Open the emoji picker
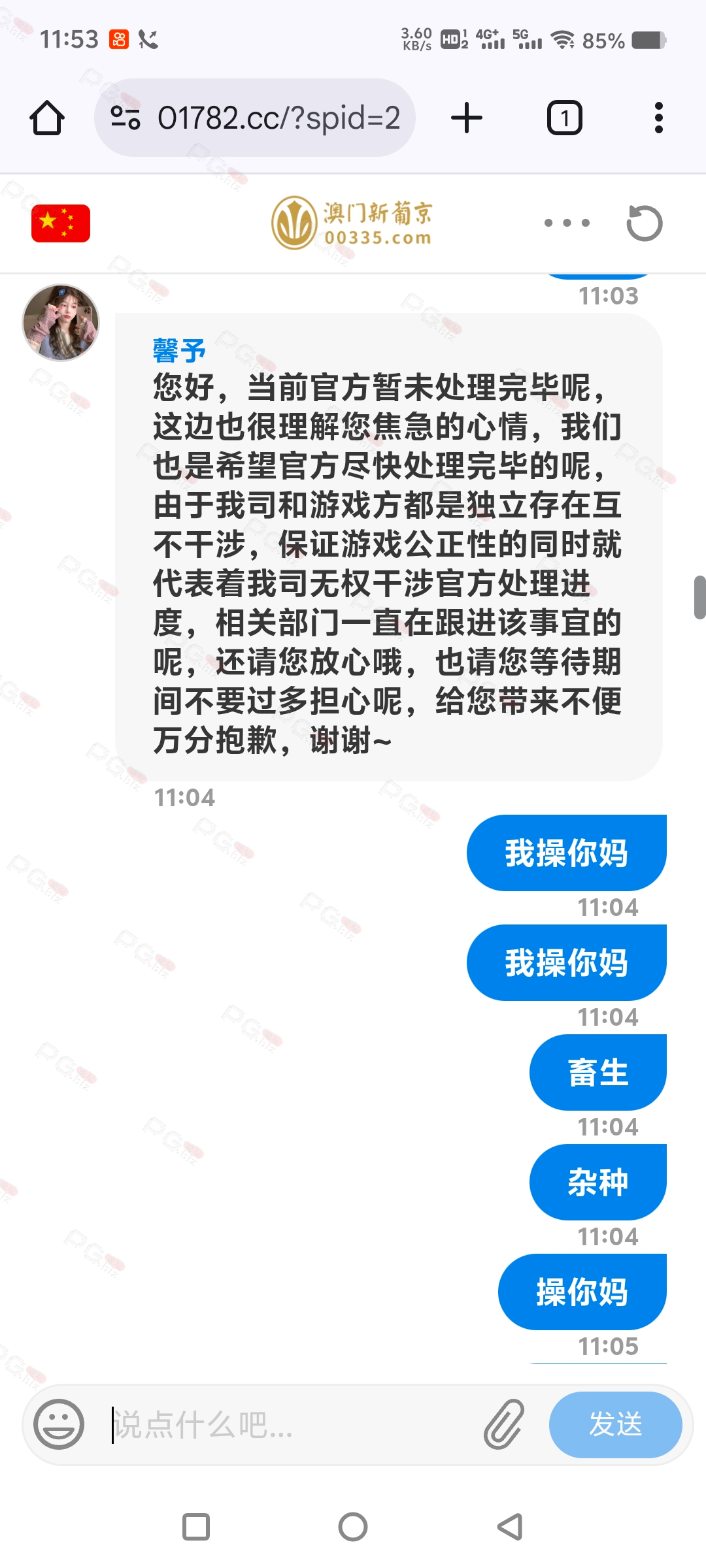This screenshot has height=1568, width=706. pyautogui.click(x=59, y=1424)
